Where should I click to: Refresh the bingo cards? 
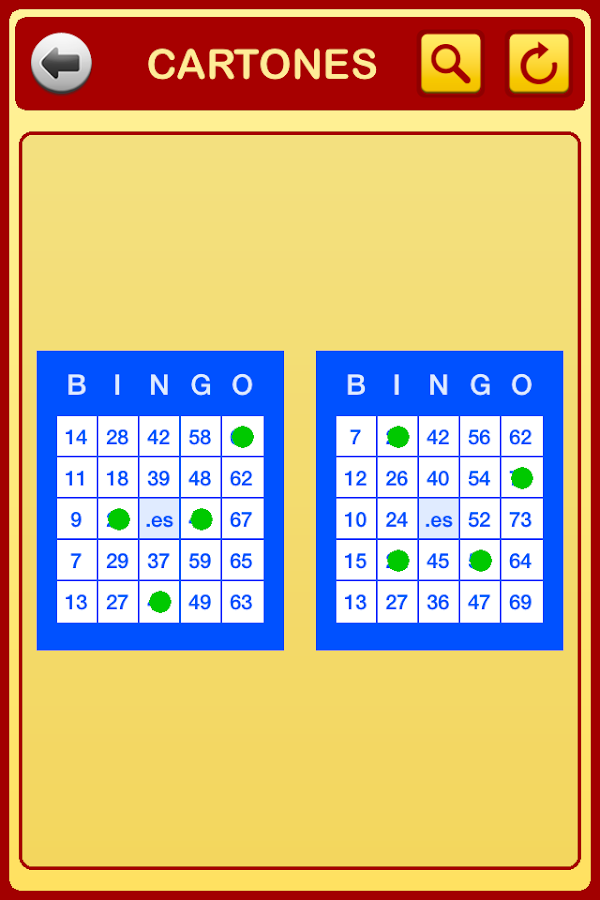[x=539, y=64]
